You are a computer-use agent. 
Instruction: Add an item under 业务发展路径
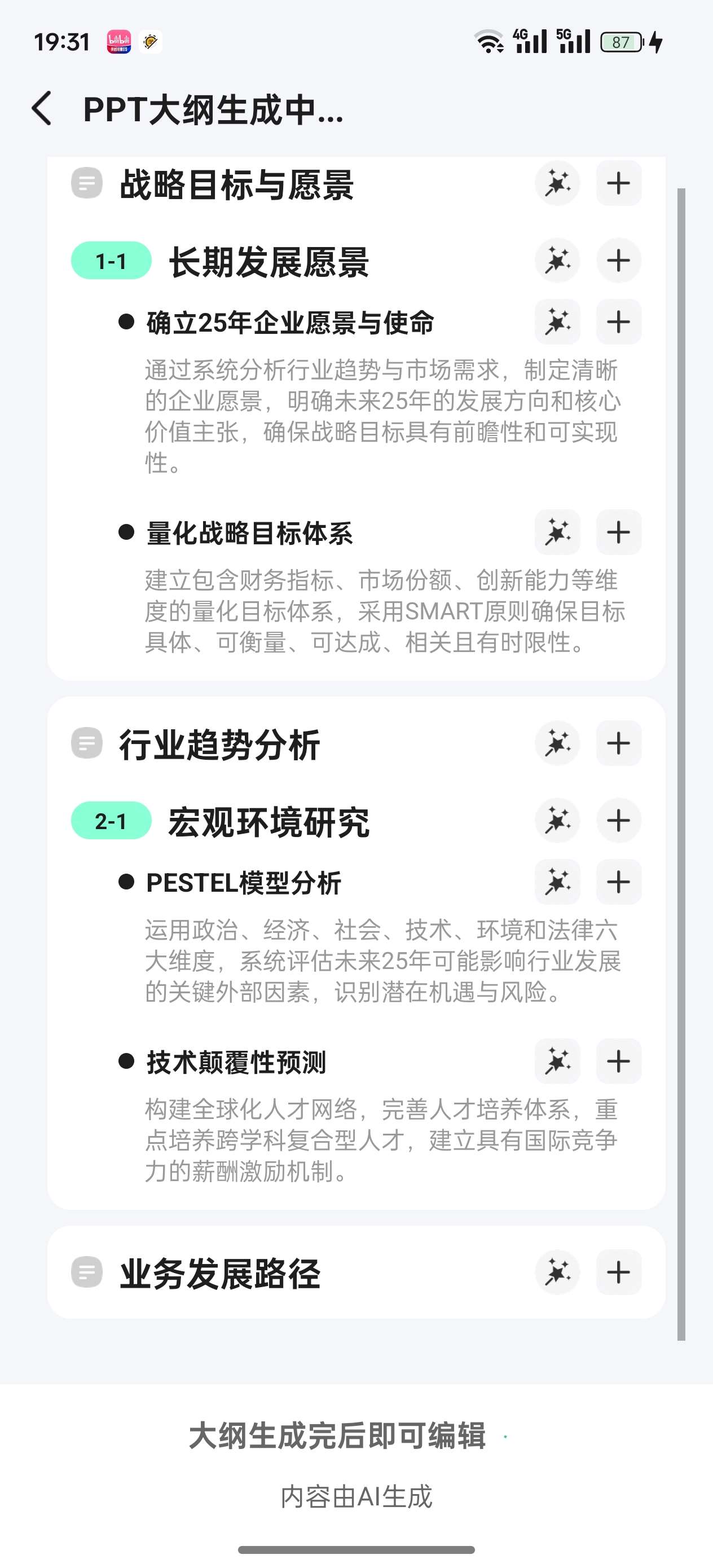[x=618, y=1272]
